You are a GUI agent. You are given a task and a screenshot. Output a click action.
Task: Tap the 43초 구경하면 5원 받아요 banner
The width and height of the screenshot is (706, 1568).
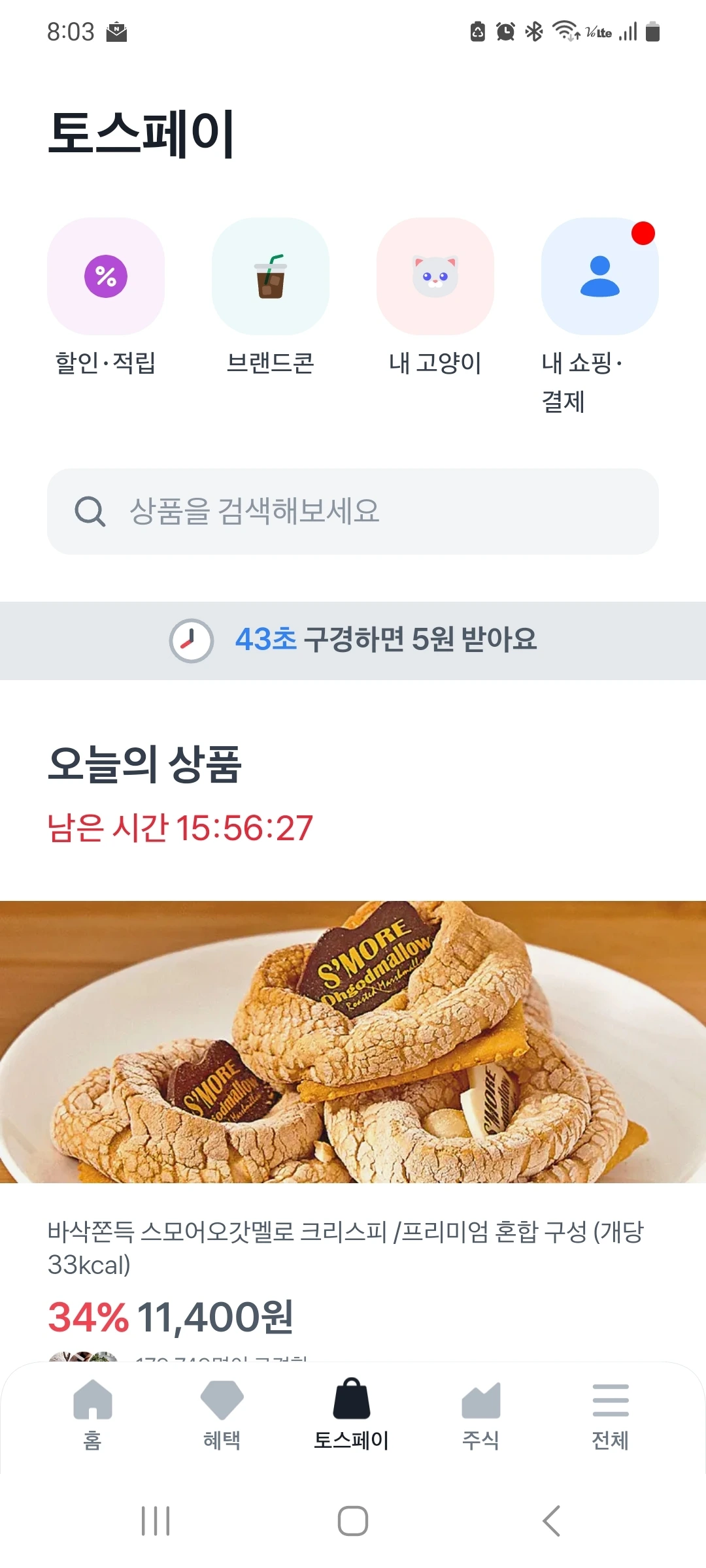pos(353,640)
